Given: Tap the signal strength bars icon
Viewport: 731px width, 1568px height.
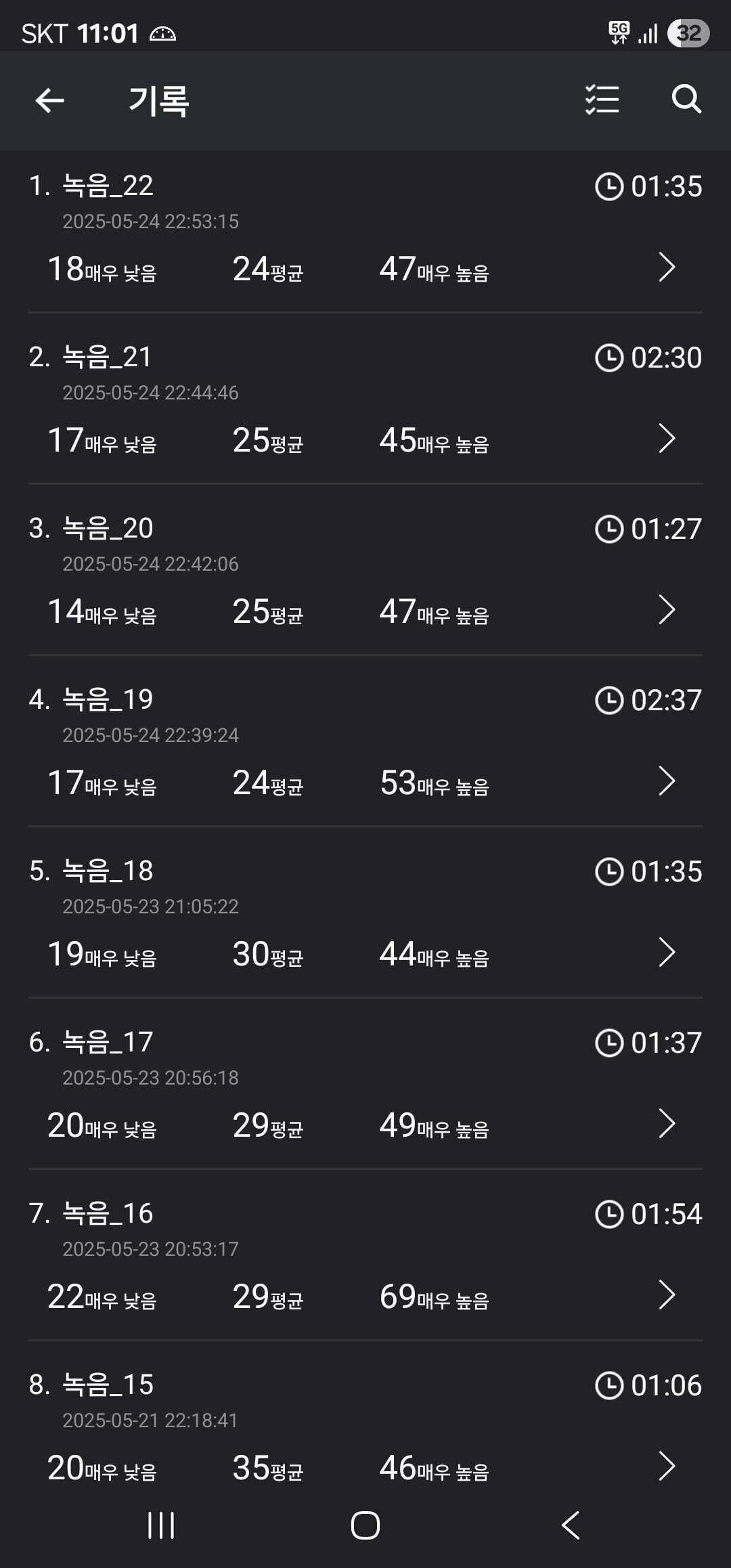Looking at the screenshot, I should [x=648, y=31].
